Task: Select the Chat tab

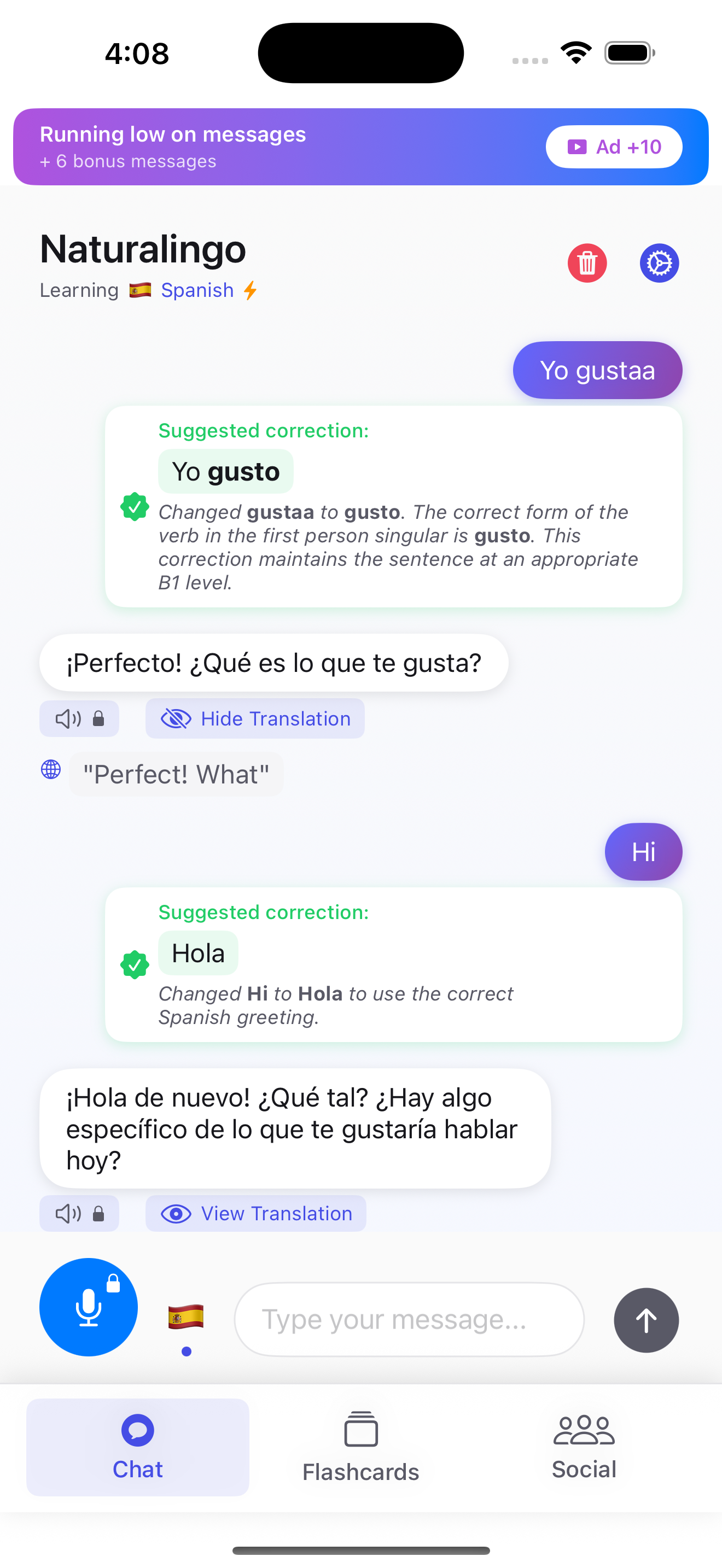Action: pyautogui.click(x=138, y=1447)
